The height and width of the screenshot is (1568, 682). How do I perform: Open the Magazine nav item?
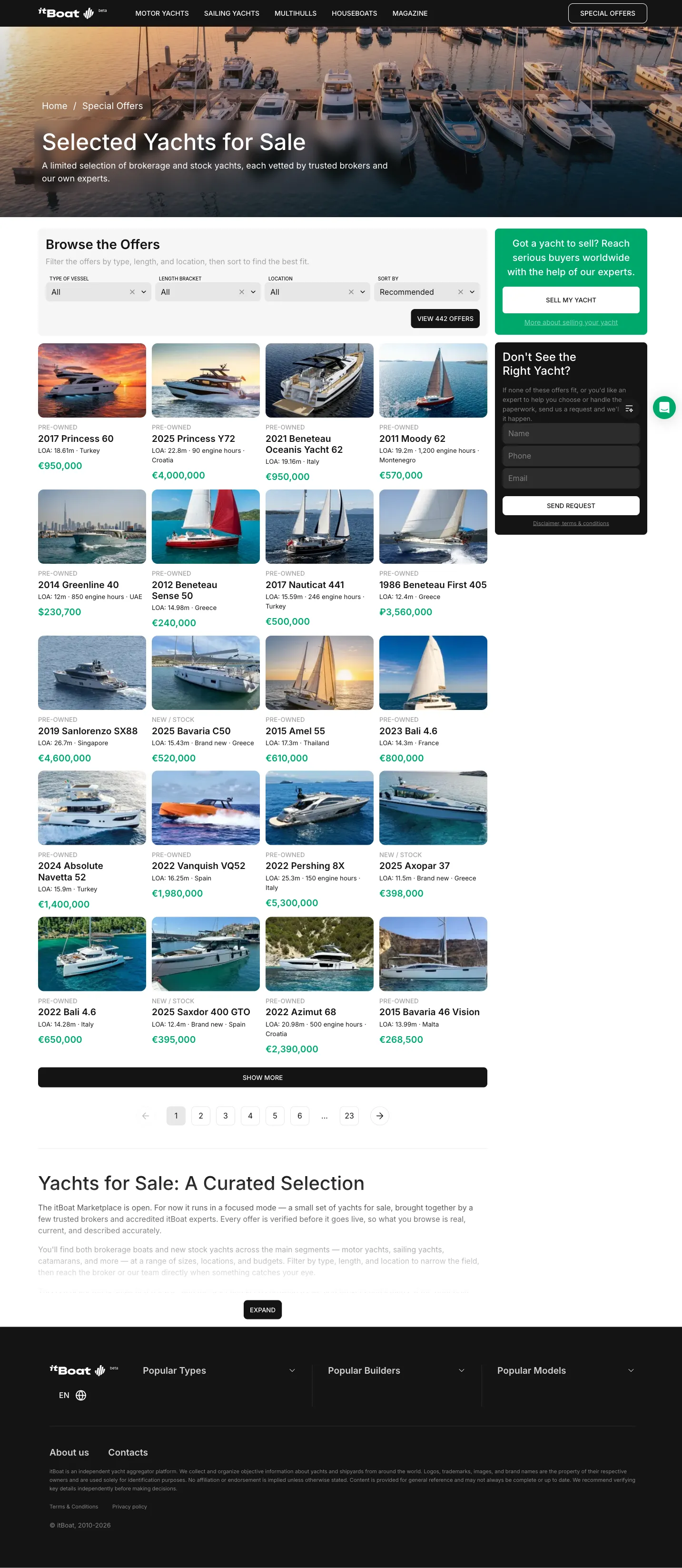(409, 13)
